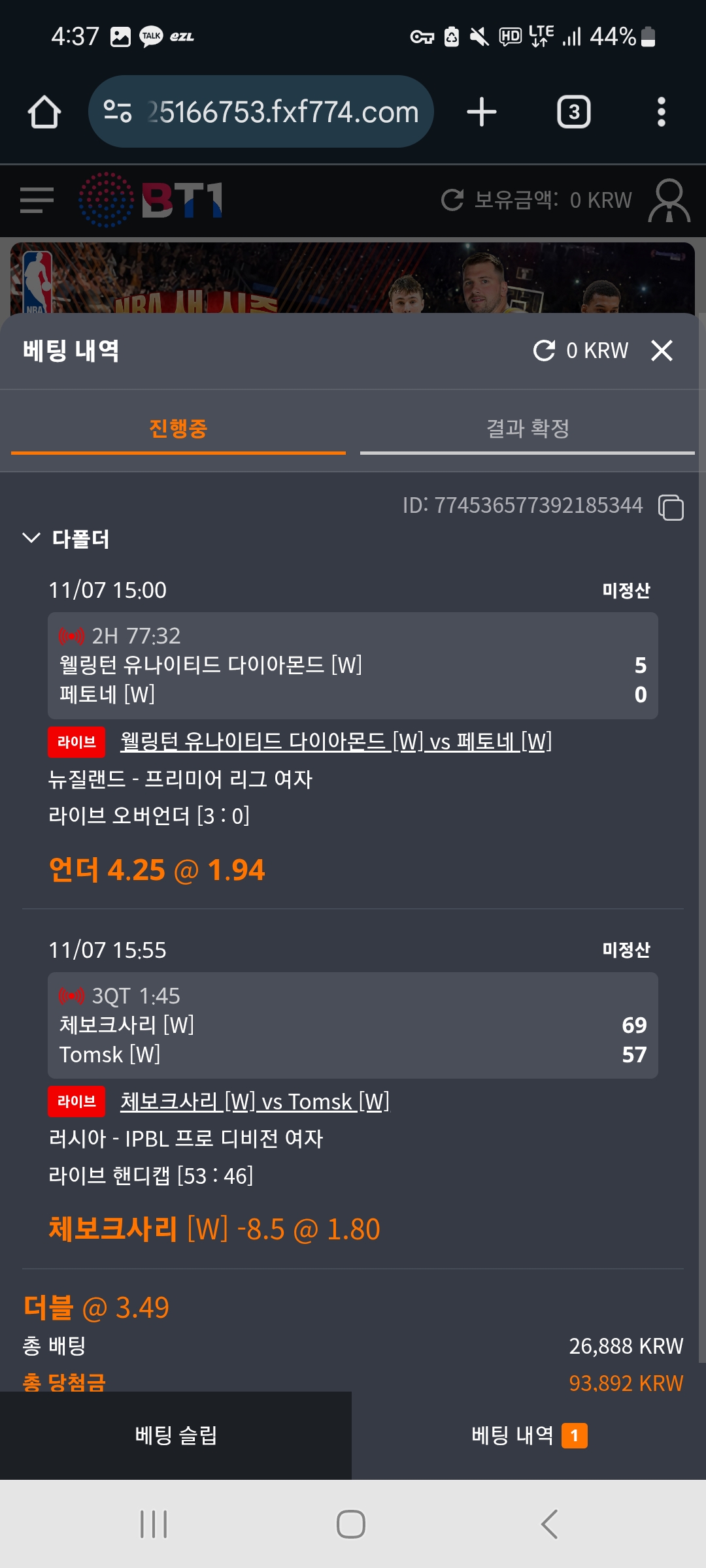Switch to the 결과 확정 tab

pyautogui.click(x=527, y=429)
